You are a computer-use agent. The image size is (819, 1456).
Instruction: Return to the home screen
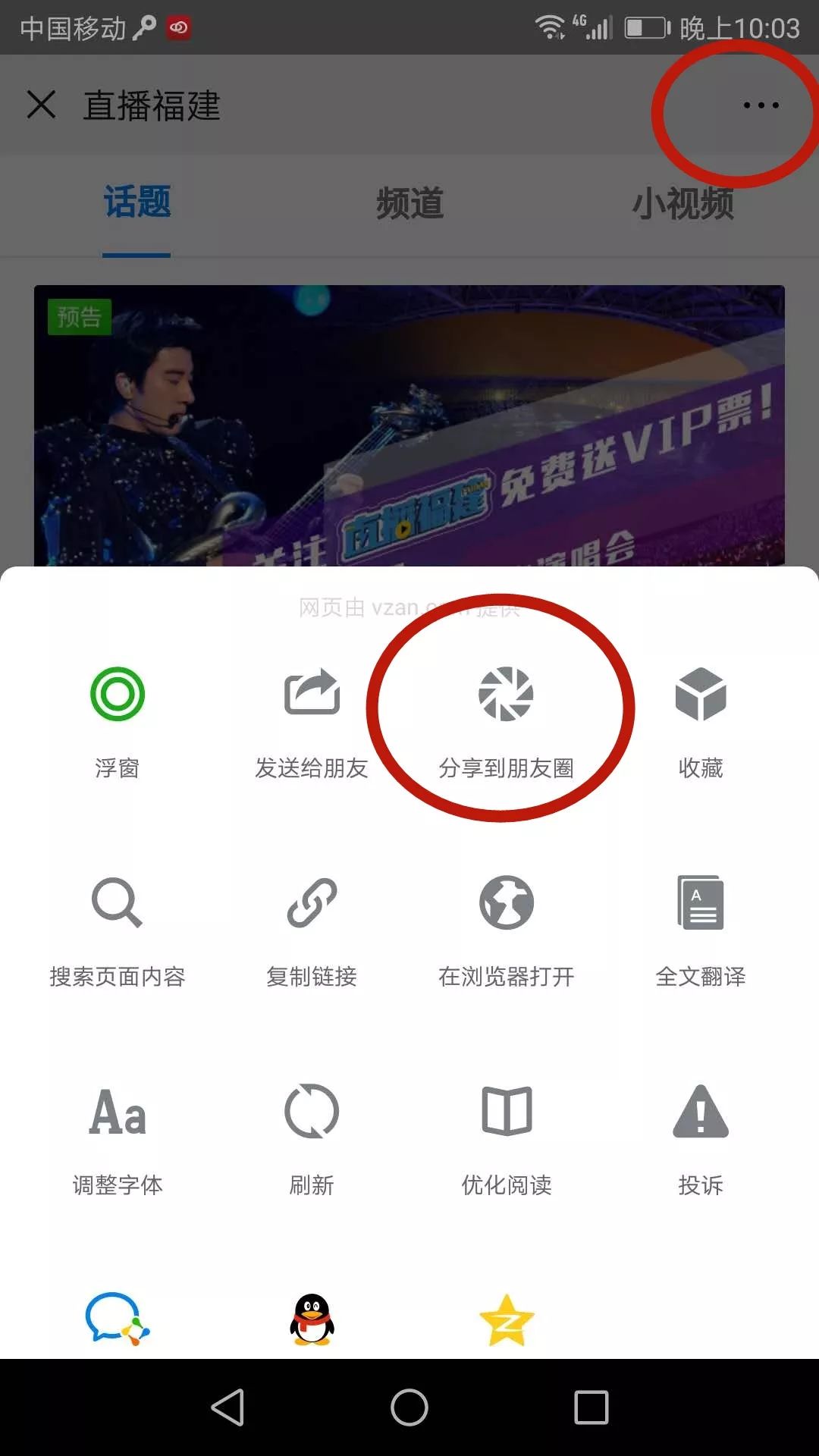[x=409, y=1407]
